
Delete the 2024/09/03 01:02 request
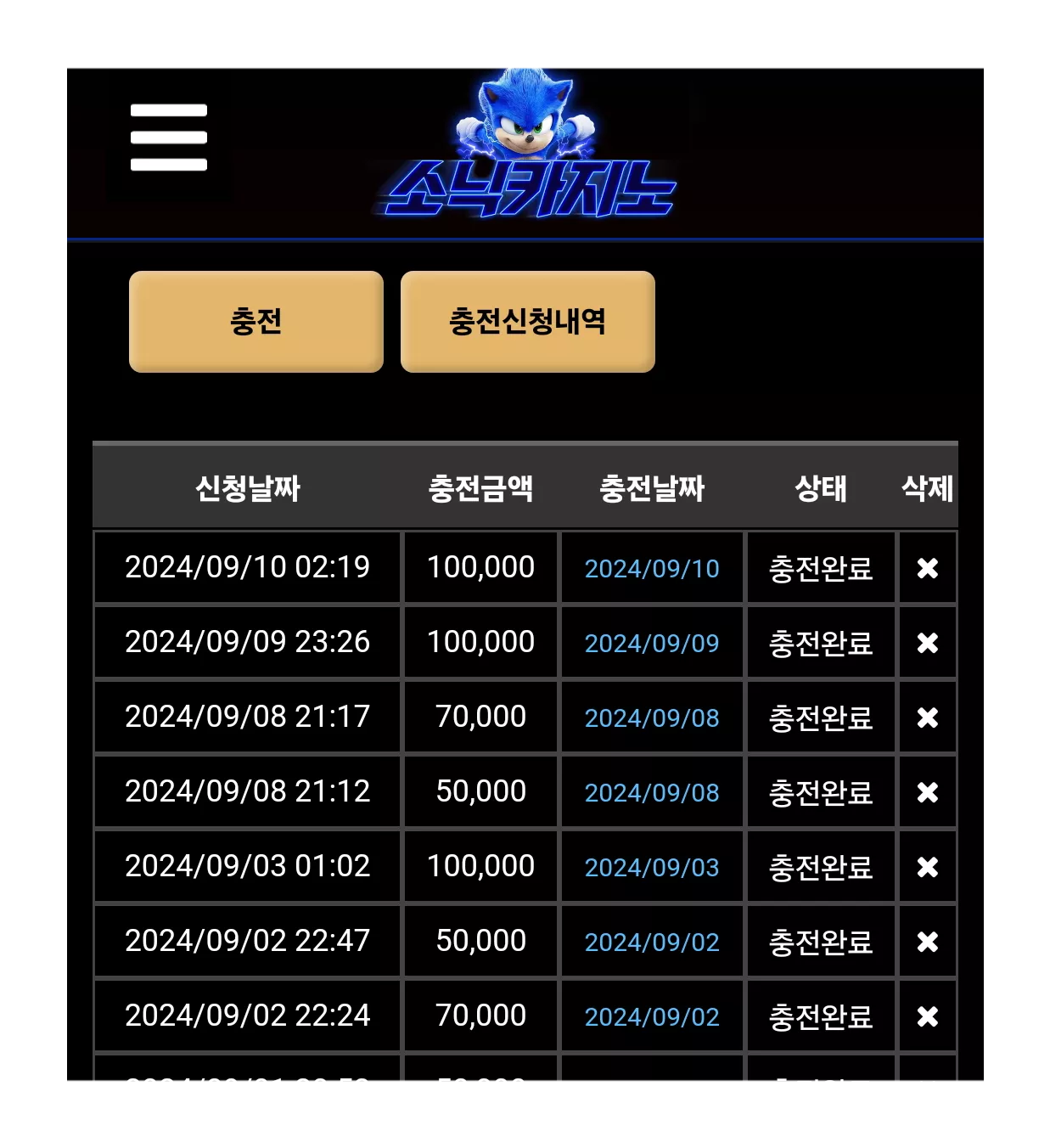(928, 867)
